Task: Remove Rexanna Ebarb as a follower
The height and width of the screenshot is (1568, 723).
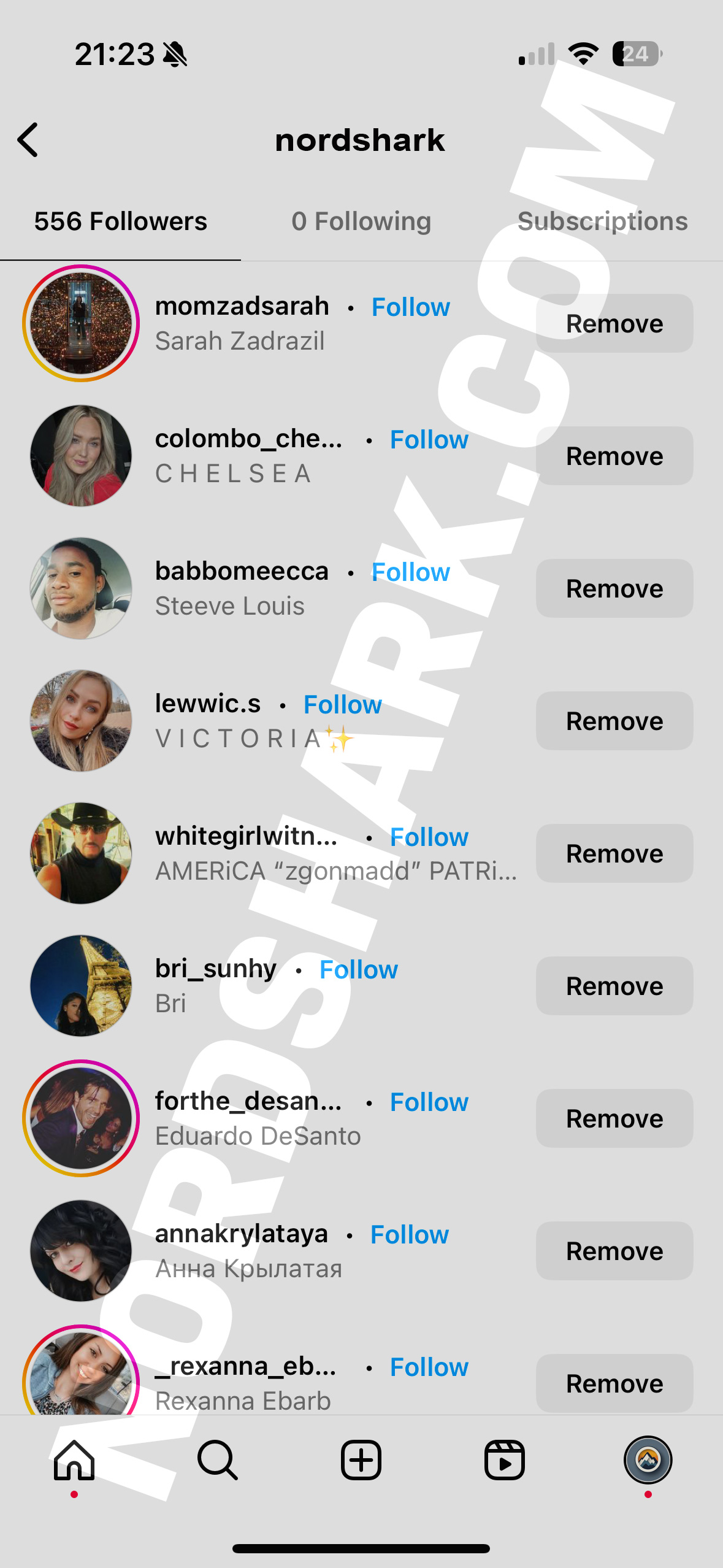Action: 614,1384
